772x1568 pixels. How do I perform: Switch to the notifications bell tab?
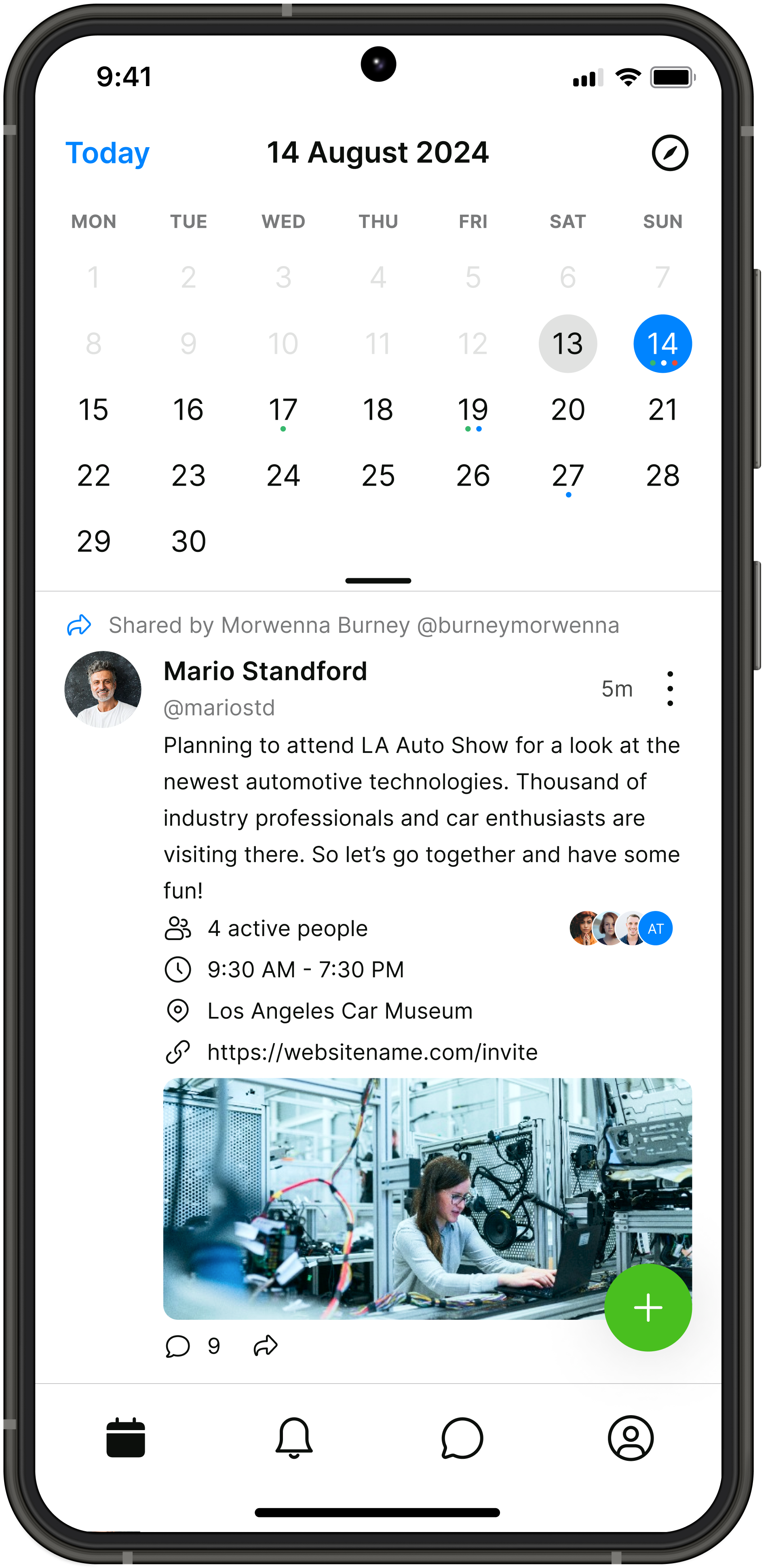click(x=294, y=1438)
